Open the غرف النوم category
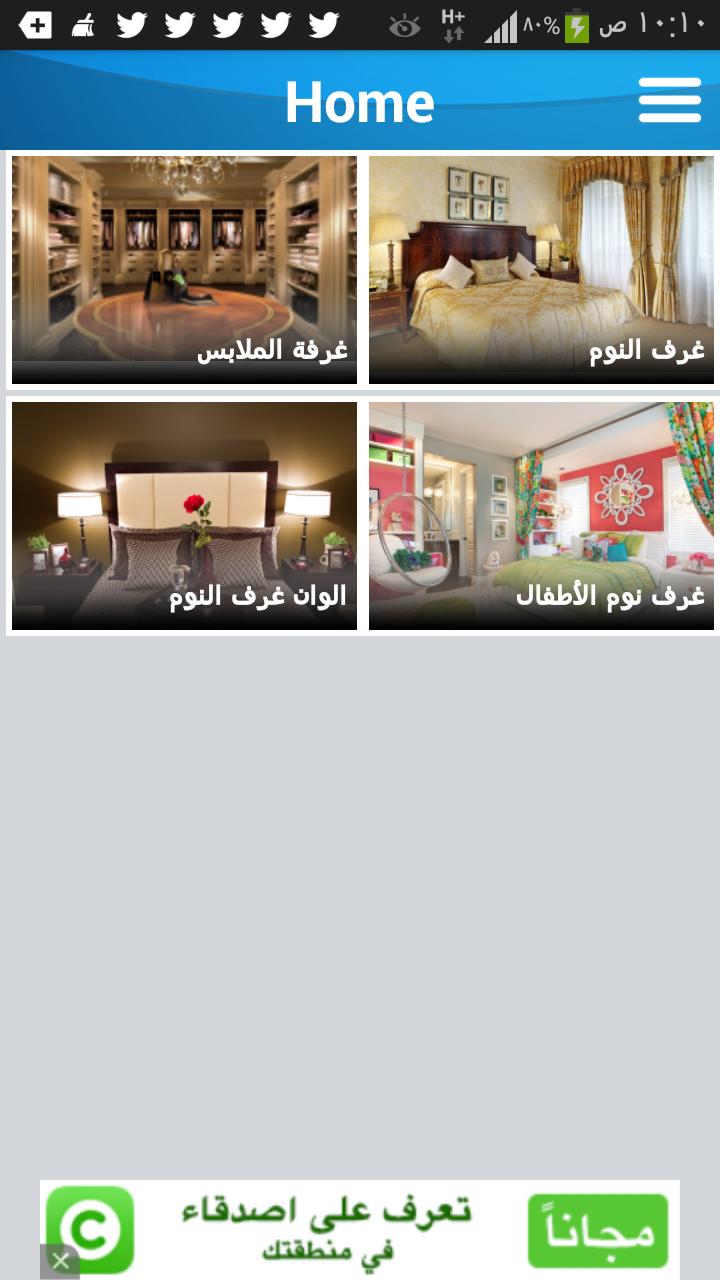The image size is (720, 1280). [541, 269]
